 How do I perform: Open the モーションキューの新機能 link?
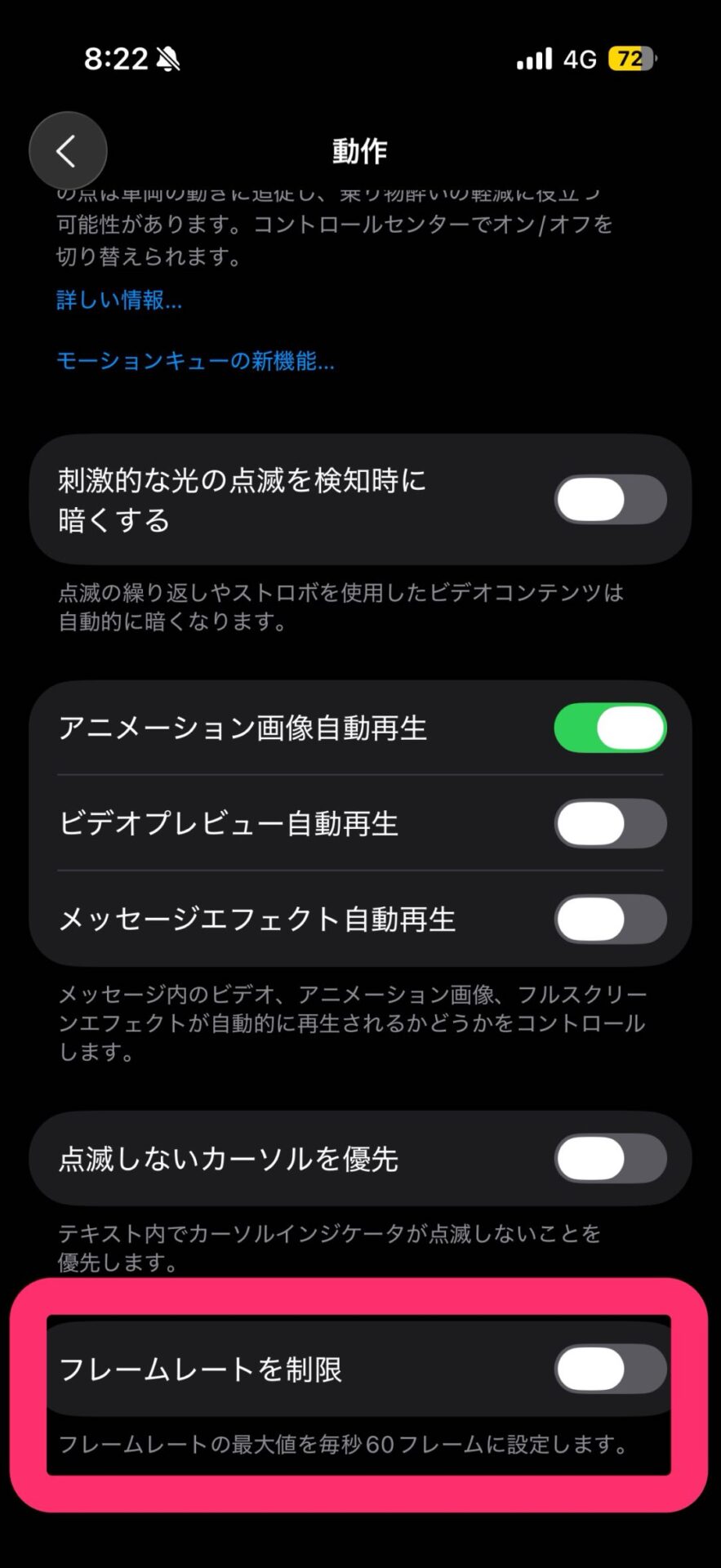click(x=195, y=361)
